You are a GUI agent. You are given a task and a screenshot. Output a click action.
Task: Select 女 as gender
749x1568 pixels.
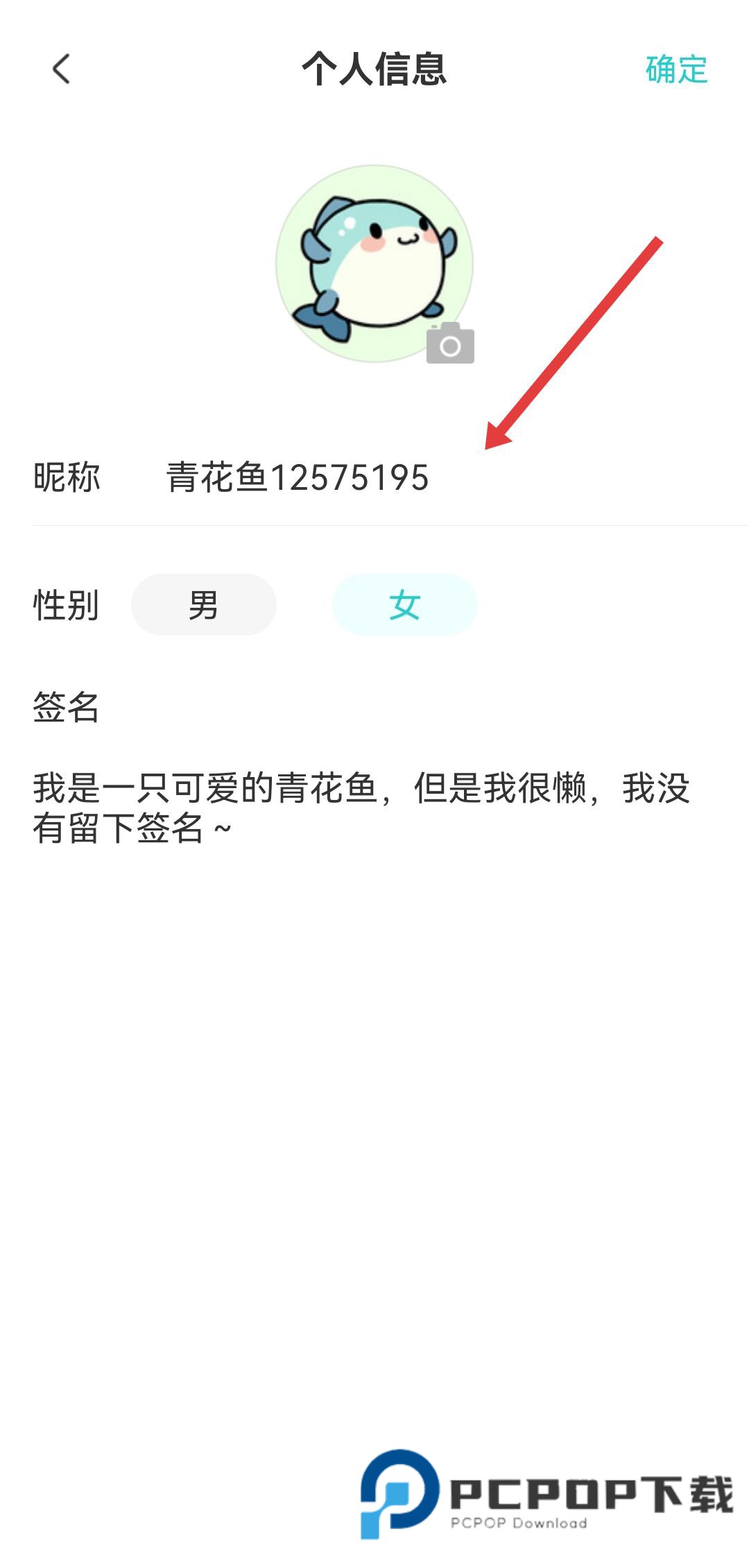[x=405, y=605]
